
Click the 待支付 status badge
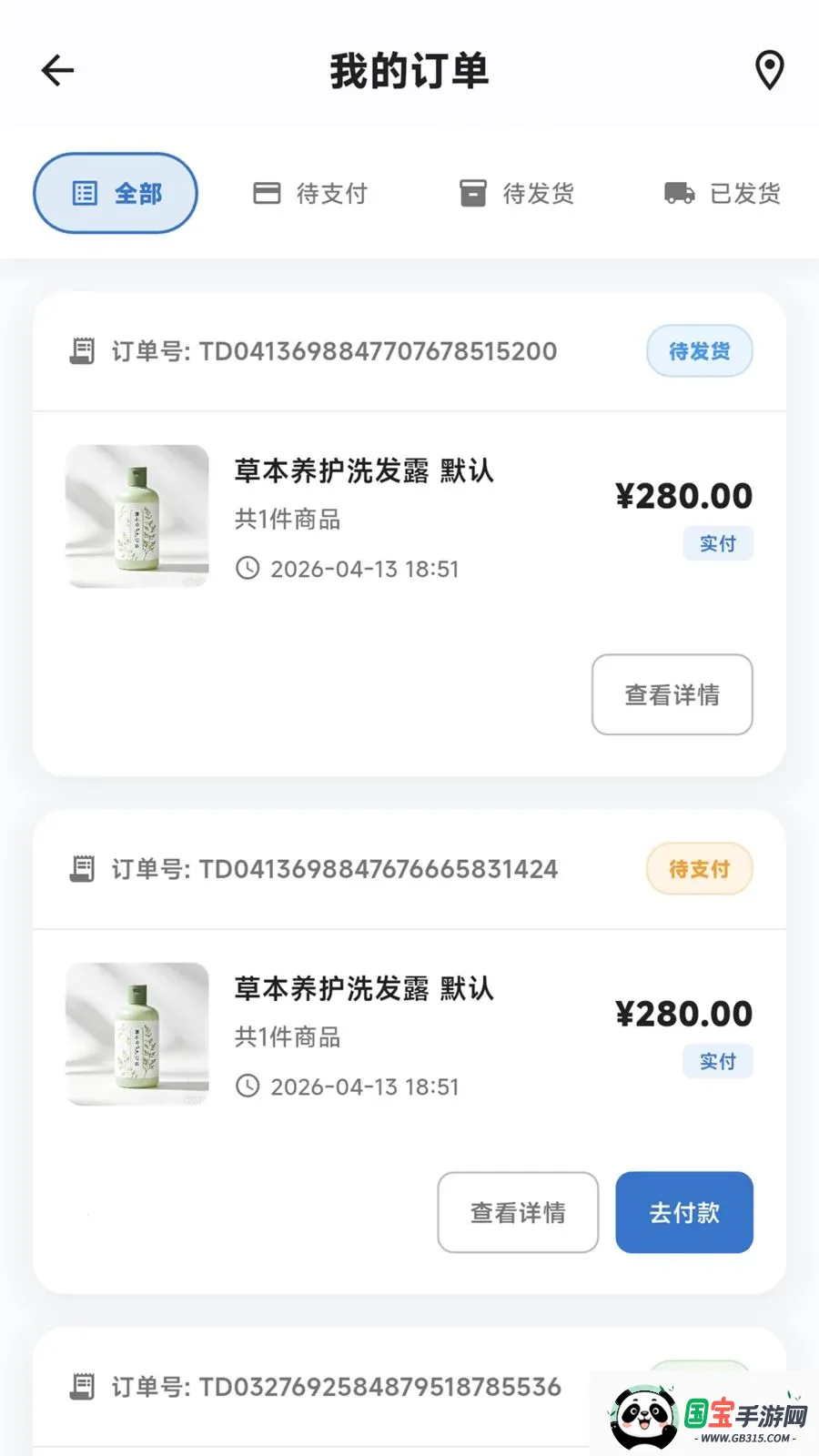698,869
